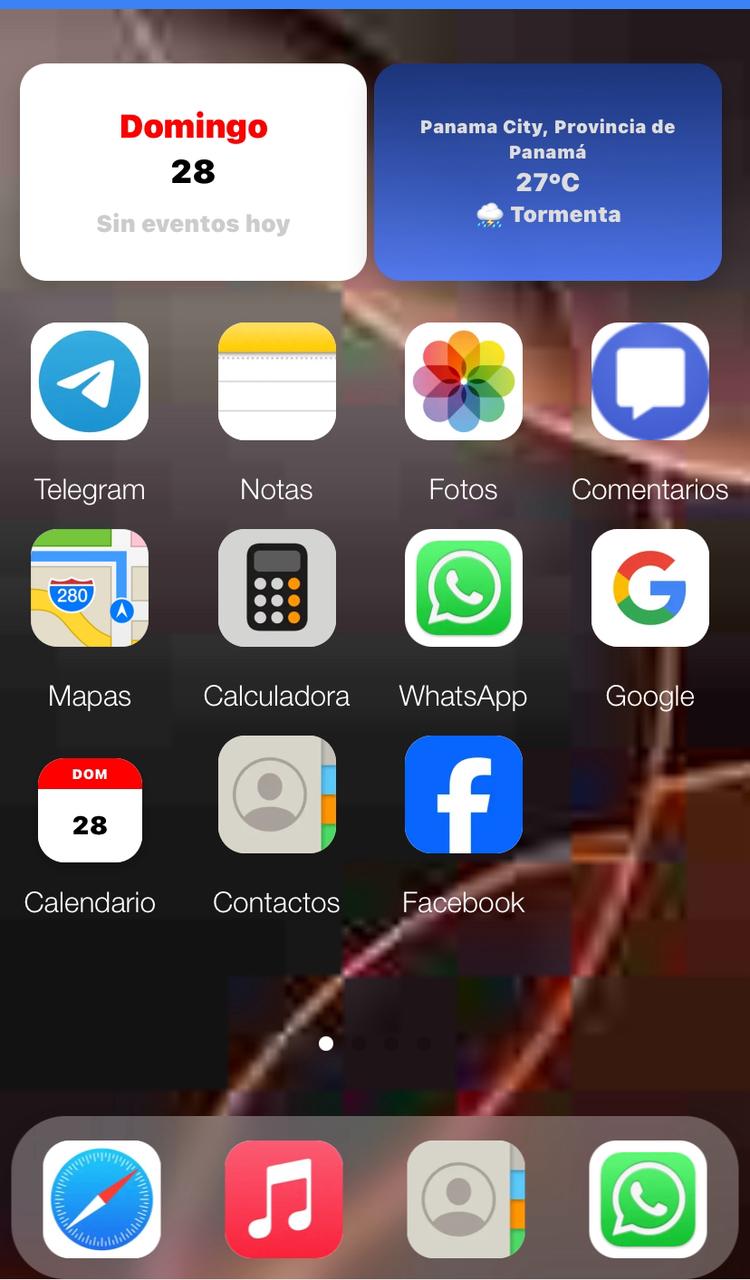This screenshot has height=1280, width=750.
Task: Launch the Facebook app
Action: pyautogui.click(x=463, y=795)
